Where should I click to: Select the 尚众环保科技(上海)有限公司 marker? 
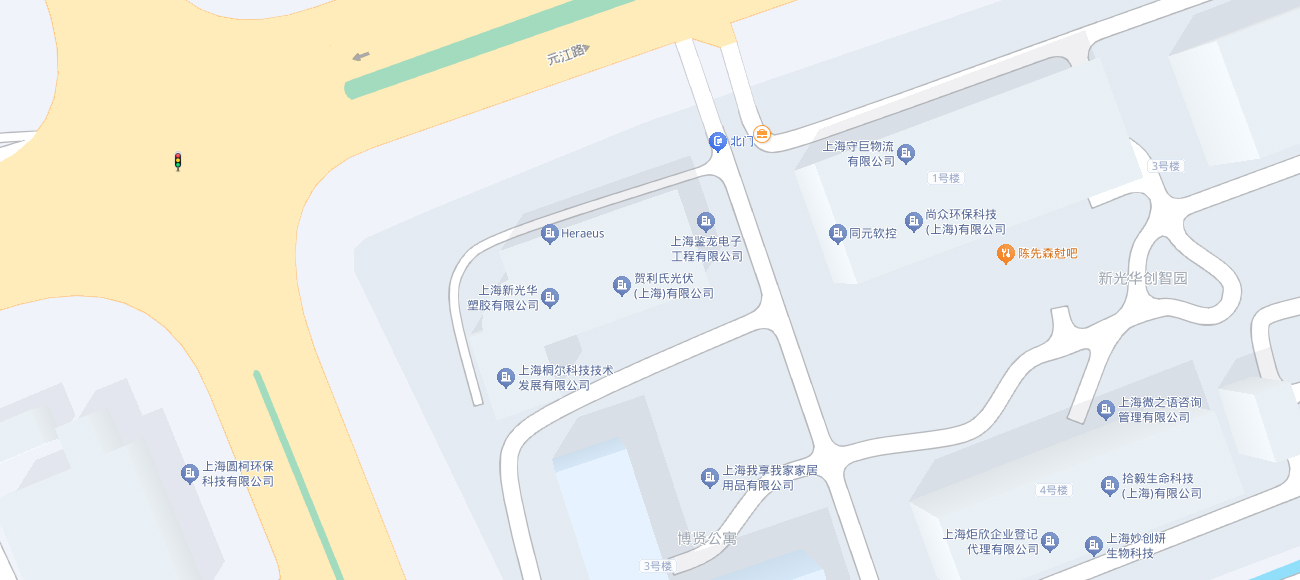tap(913, 222)
